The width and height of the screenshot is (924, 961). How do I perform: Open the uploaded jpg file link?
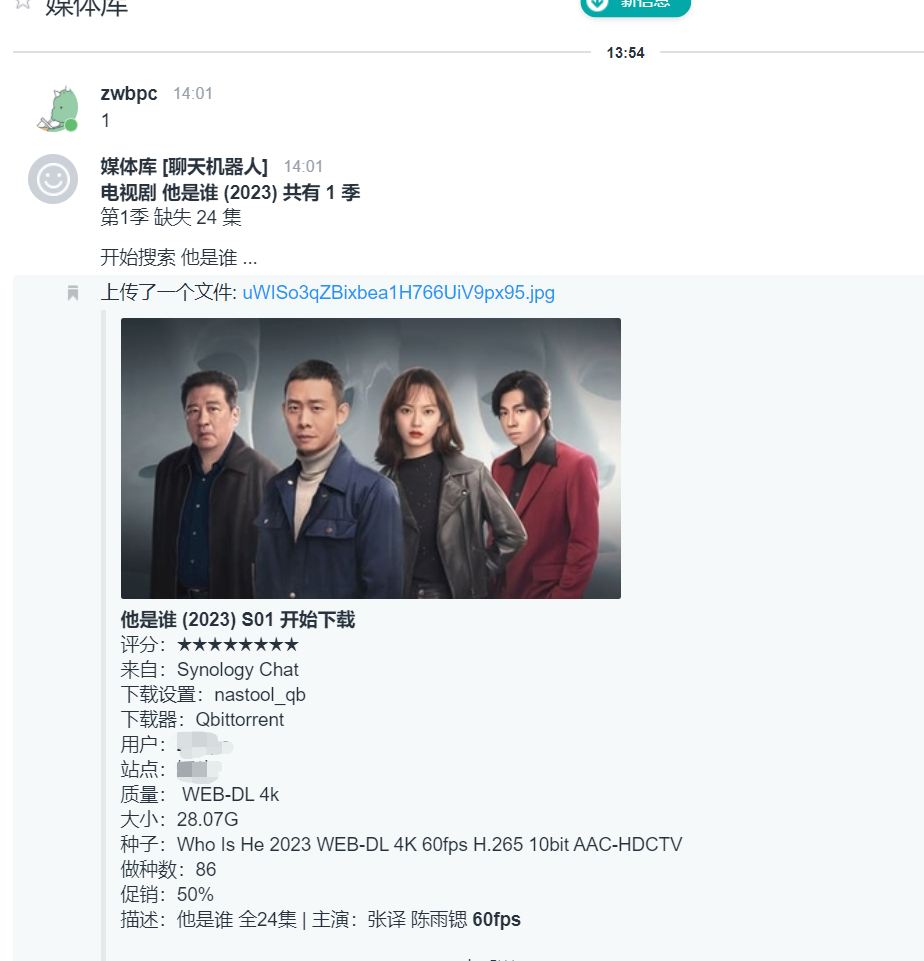[x=398, y=293]
